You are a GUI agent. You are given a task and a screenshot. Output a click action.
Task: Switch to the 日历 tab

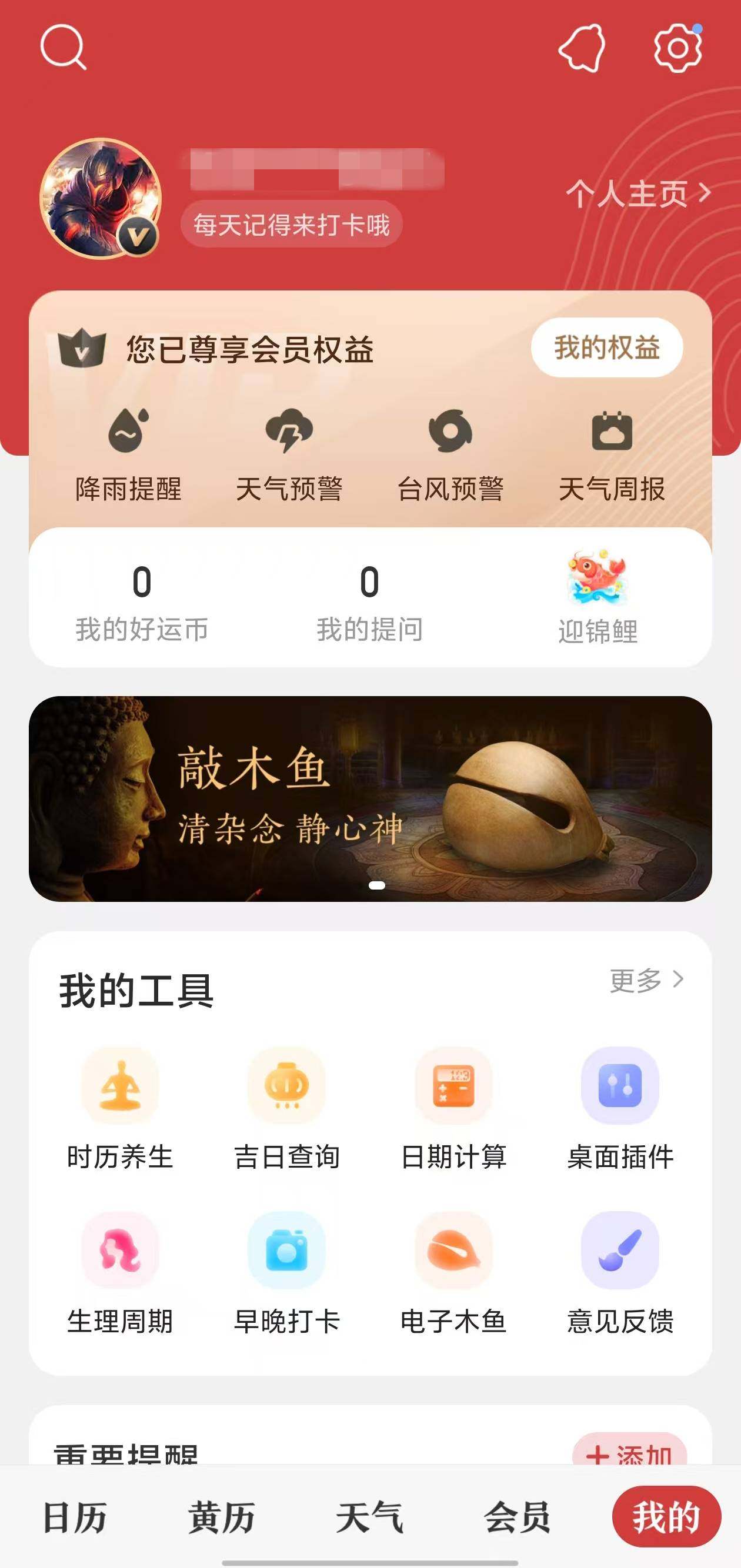[x=75, y=1517]
